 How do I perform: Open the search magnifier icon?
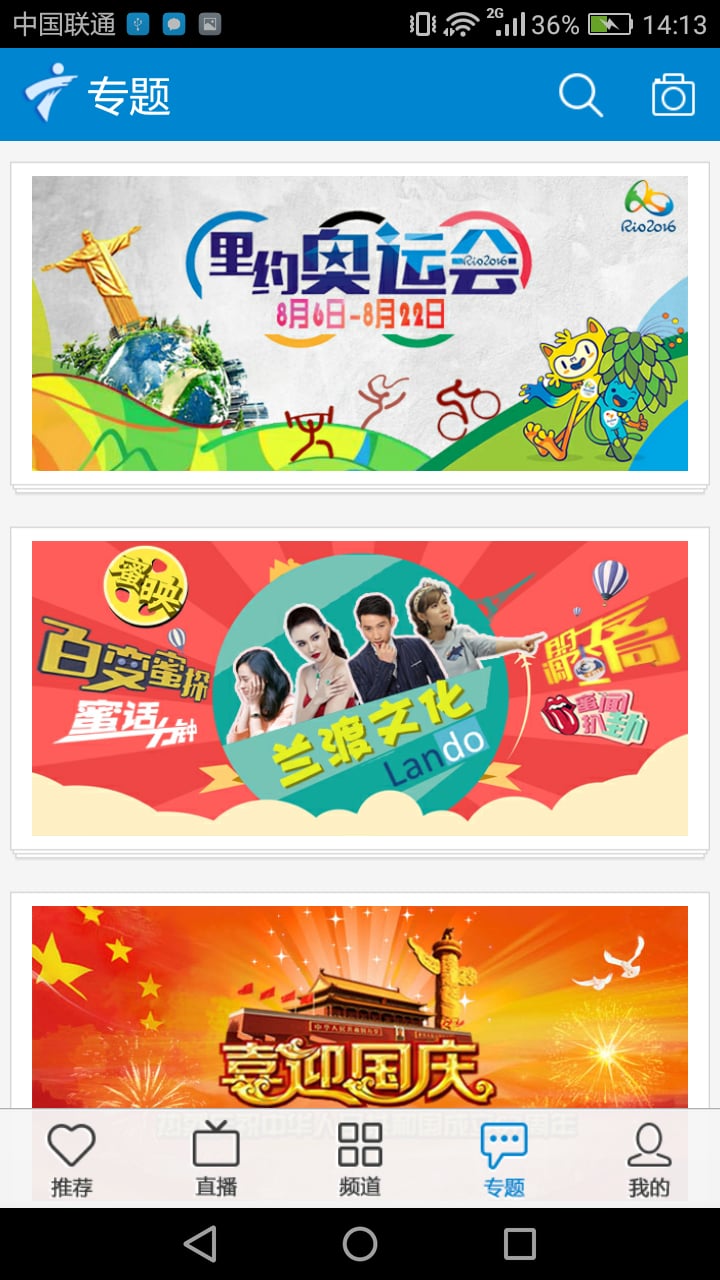point(580,96)
